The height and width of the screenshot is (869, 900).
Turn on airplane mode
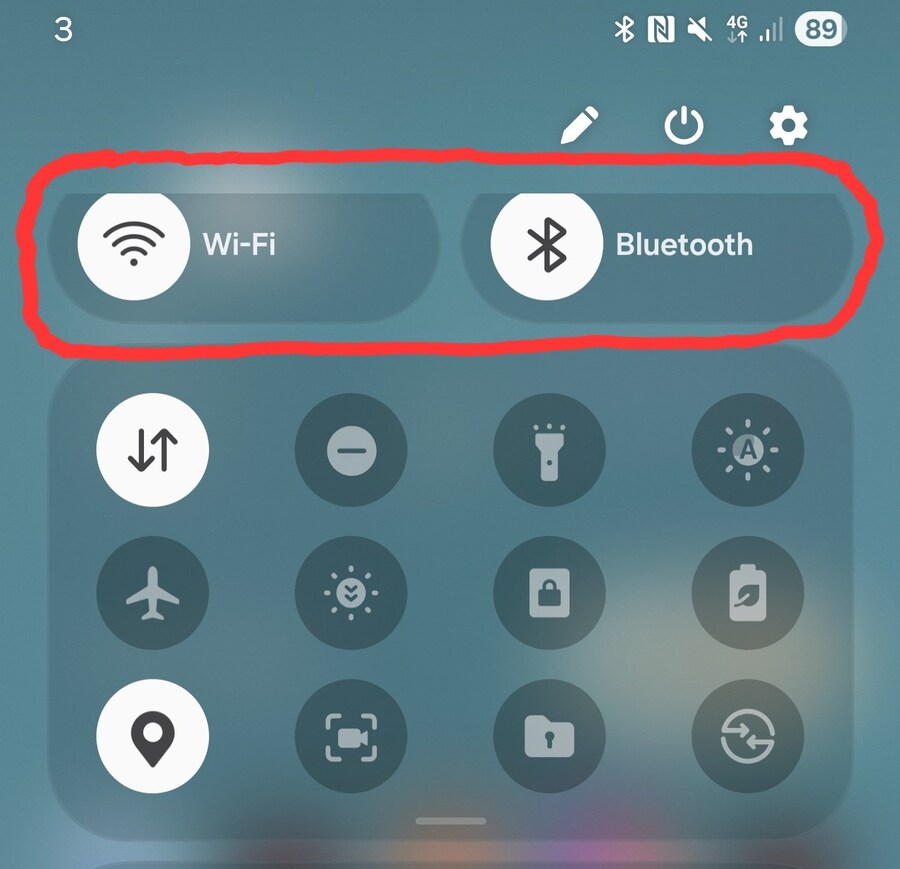(152, 593)
